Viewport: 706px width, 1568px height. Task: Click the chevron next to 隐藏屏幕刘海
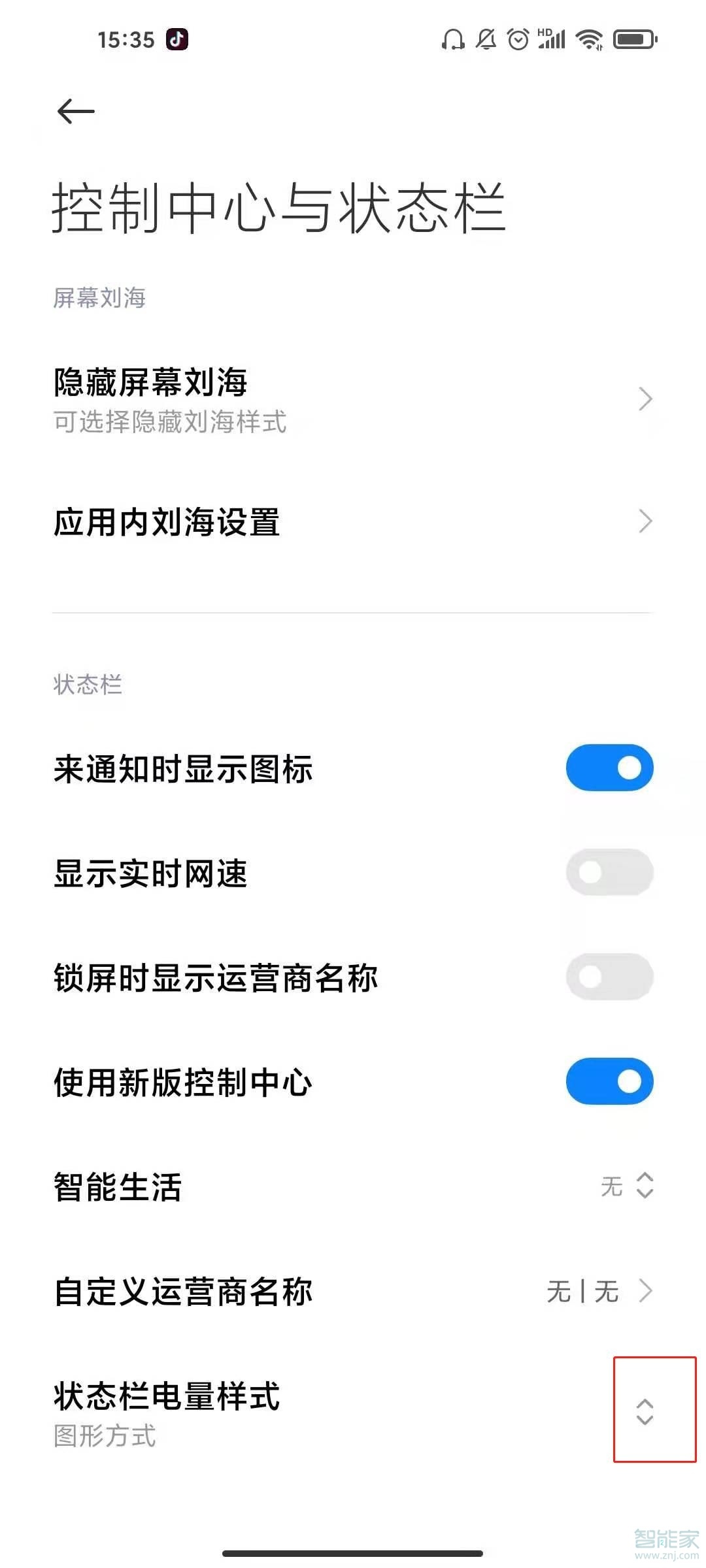646,399
